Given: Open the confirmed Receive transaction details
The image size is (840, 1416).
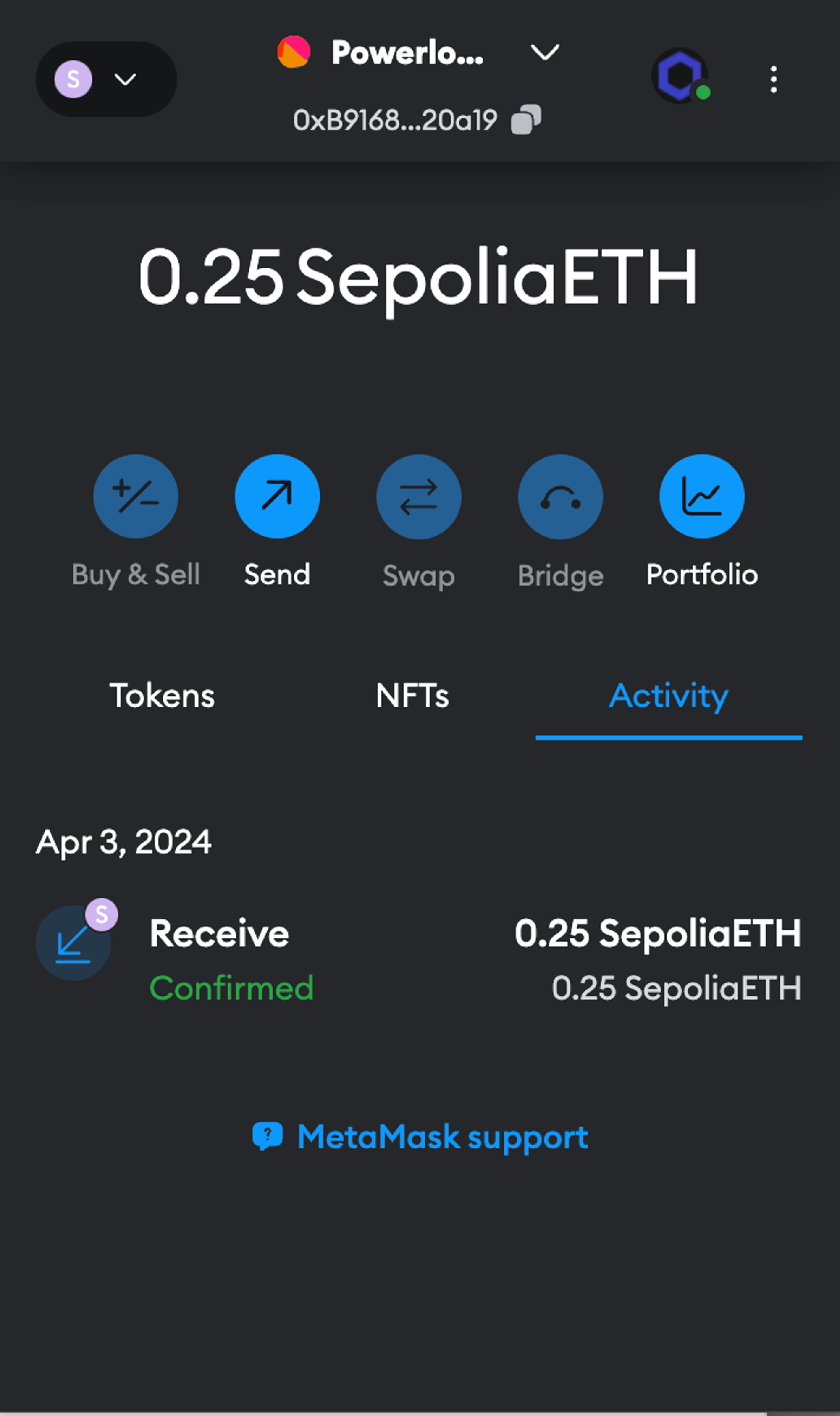Looking at the screenshot, I should [x=419, y=960].
